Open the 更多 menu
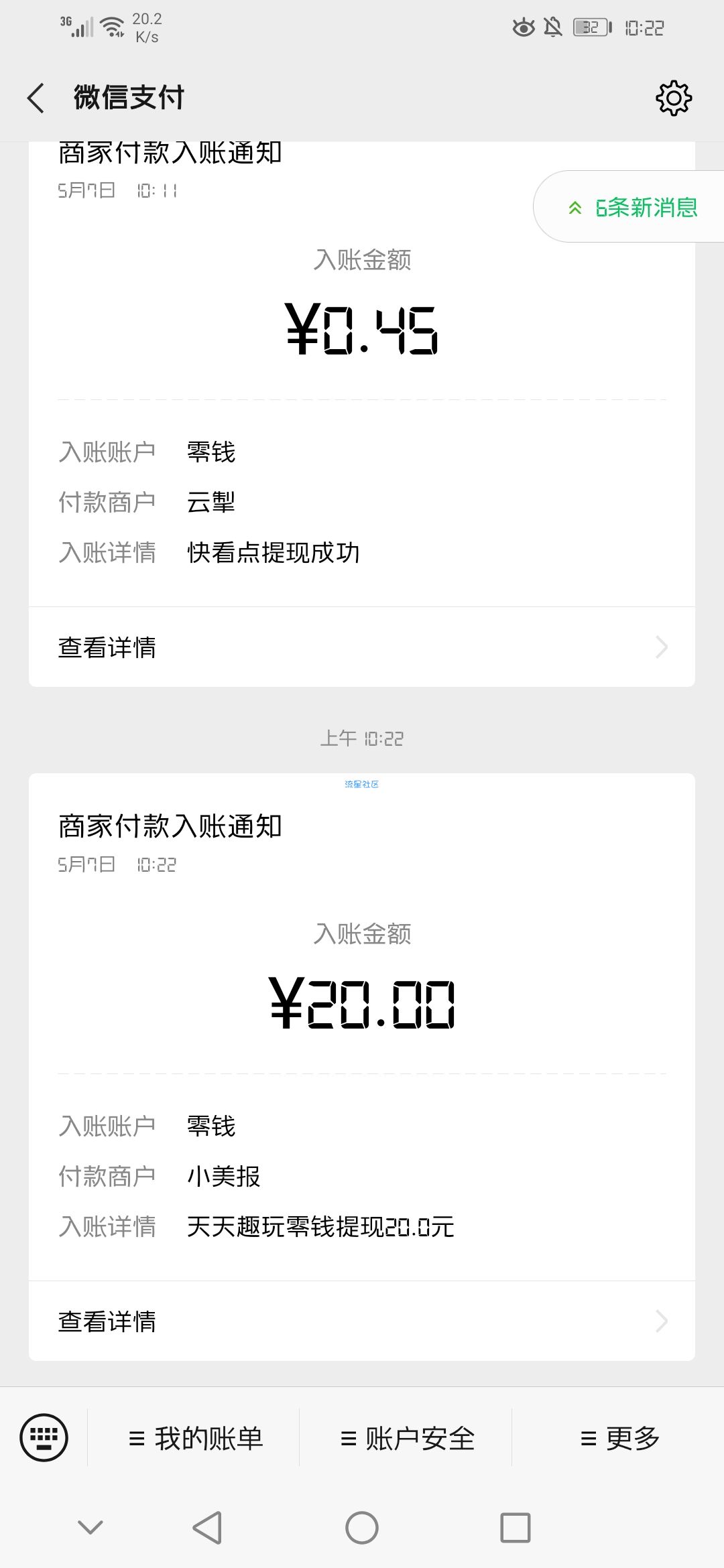Viewport: 724px width, 1568px height. tap(619, 1438)
